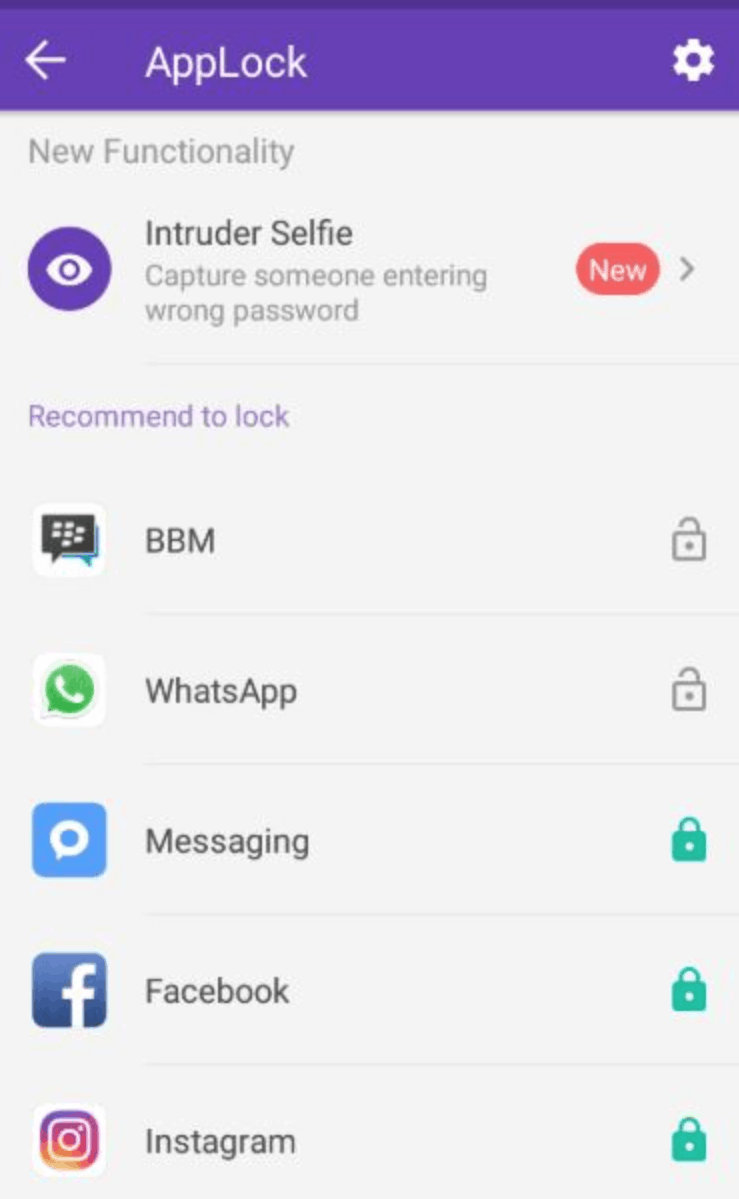Viewport: 739px width, 1199px height.
Task: Go back using the top arrow
Action: pos(45,61)
